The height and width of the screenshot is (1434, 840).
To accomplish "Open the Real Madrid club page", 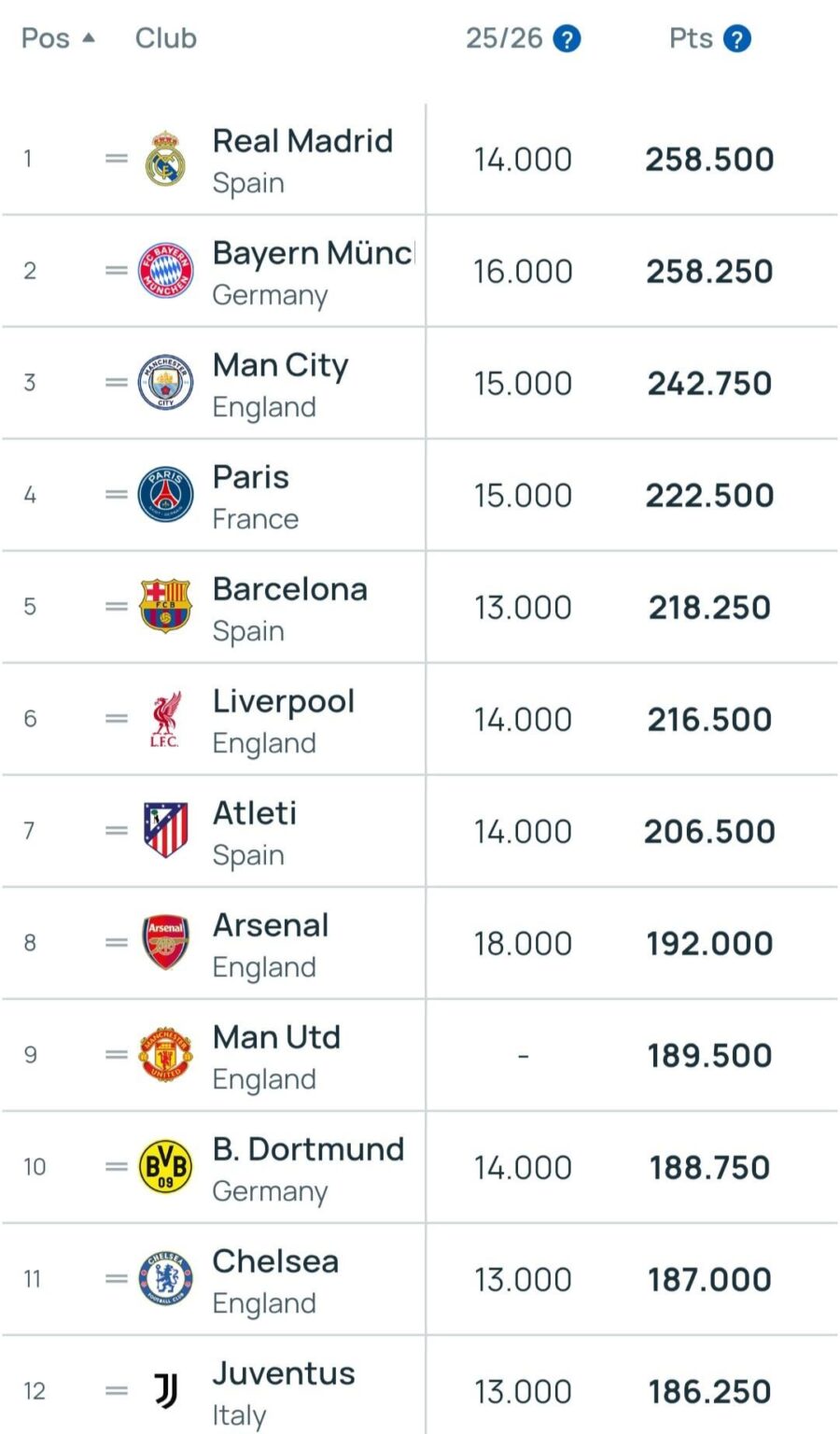I will [303, 141].
